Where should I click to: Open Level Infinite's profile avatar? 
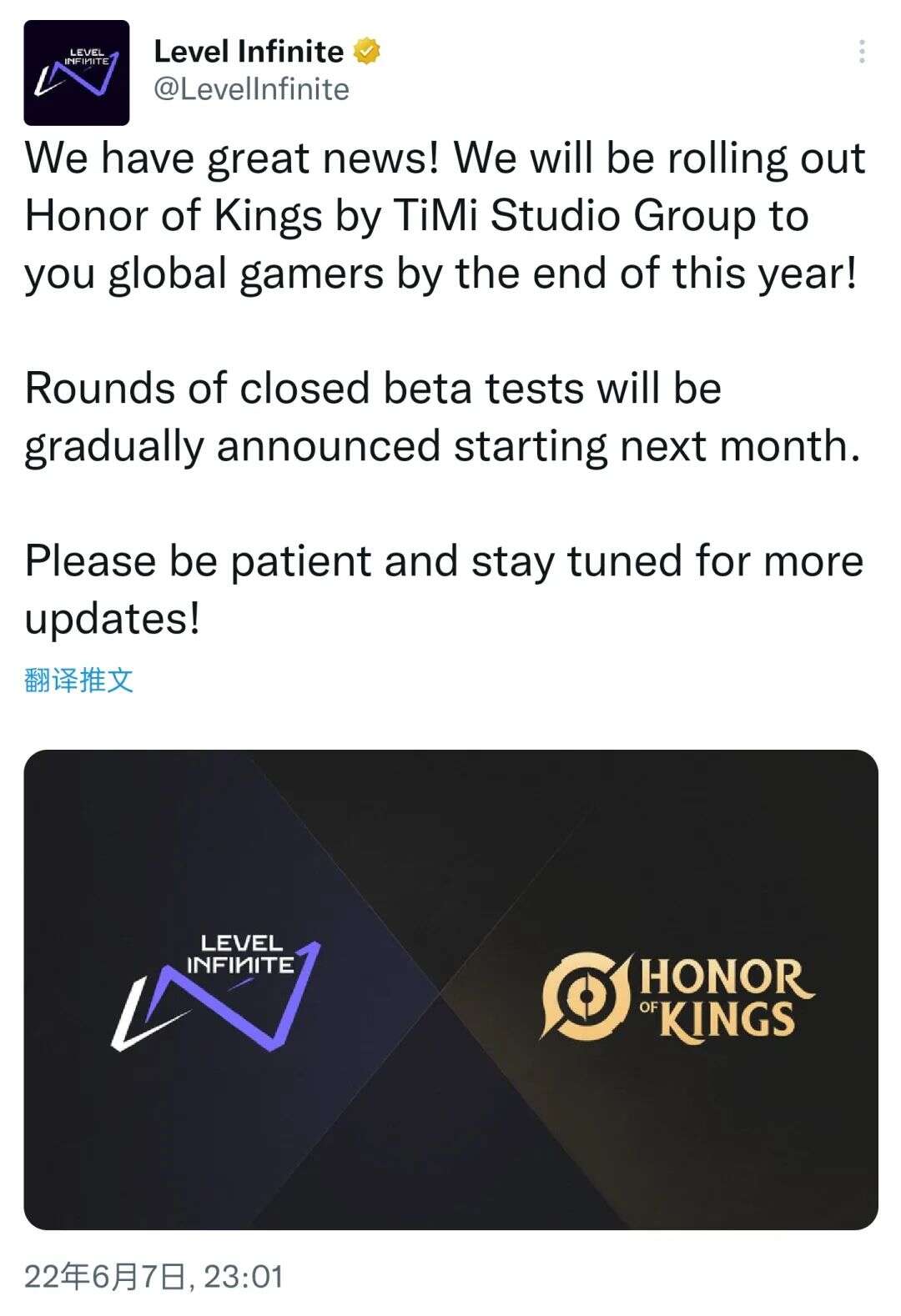[77, 73]
